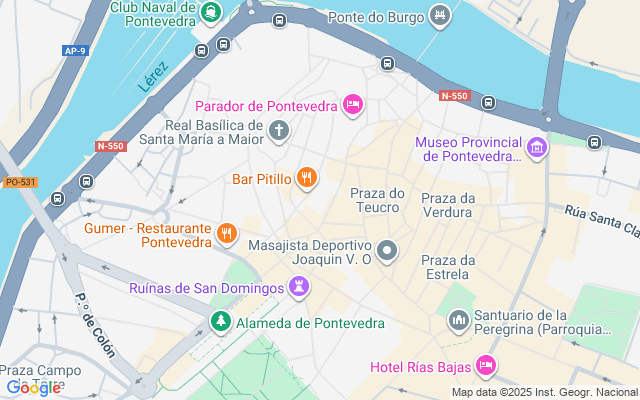The height and width of the screenshot is (400, 640).
Task: Open Real Basílica de Santa María marker
Action: pyautogui.click(x=279, y=129)
